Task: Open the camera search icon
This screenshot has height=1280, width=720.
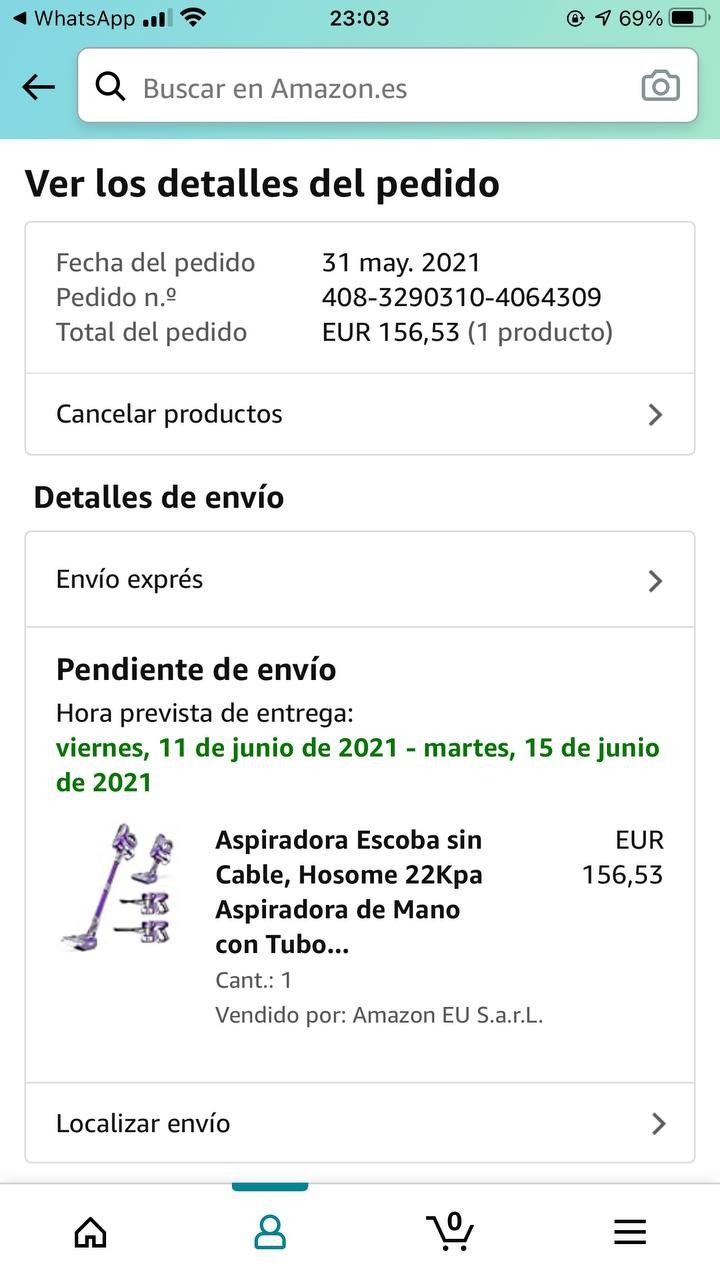Action: 660,87
